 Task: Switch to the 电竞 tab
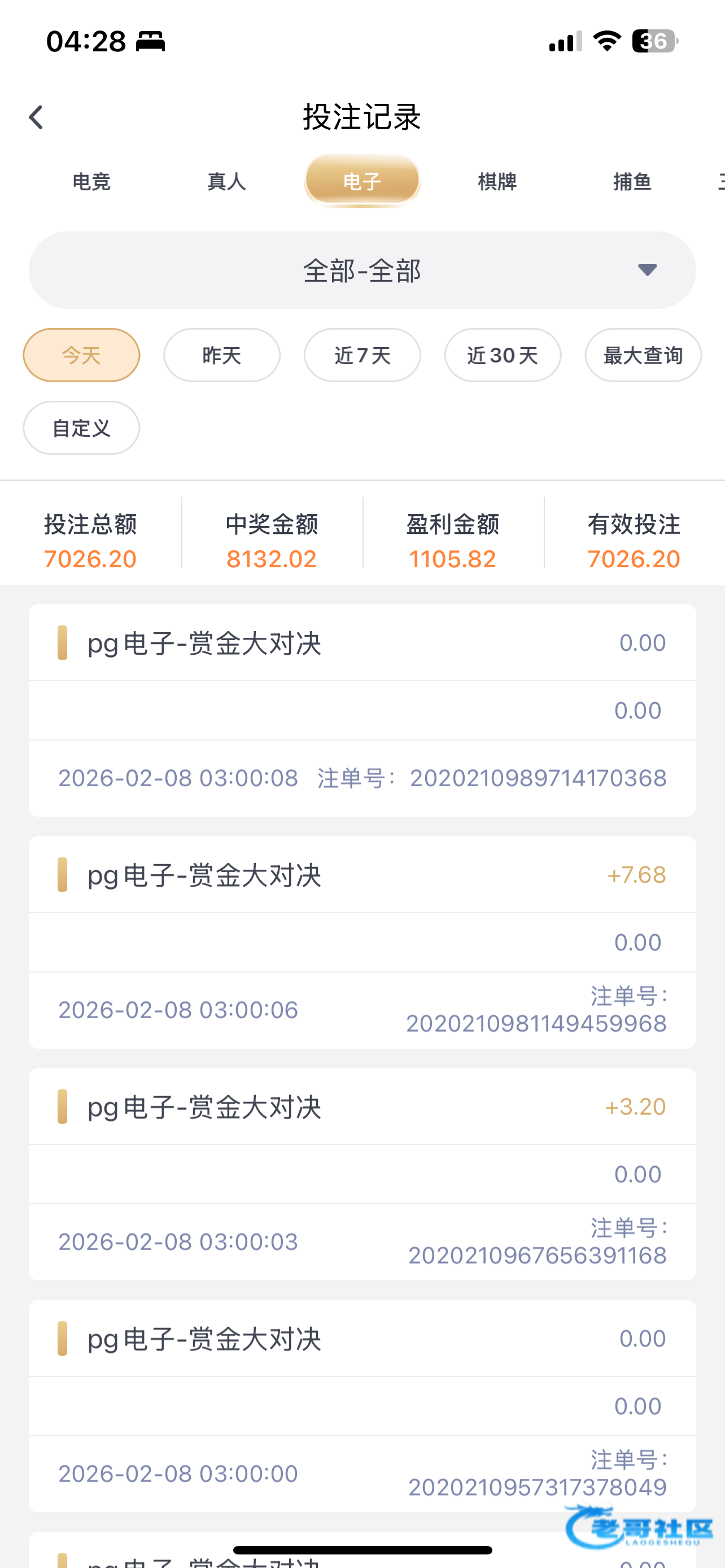click(91, 181)
